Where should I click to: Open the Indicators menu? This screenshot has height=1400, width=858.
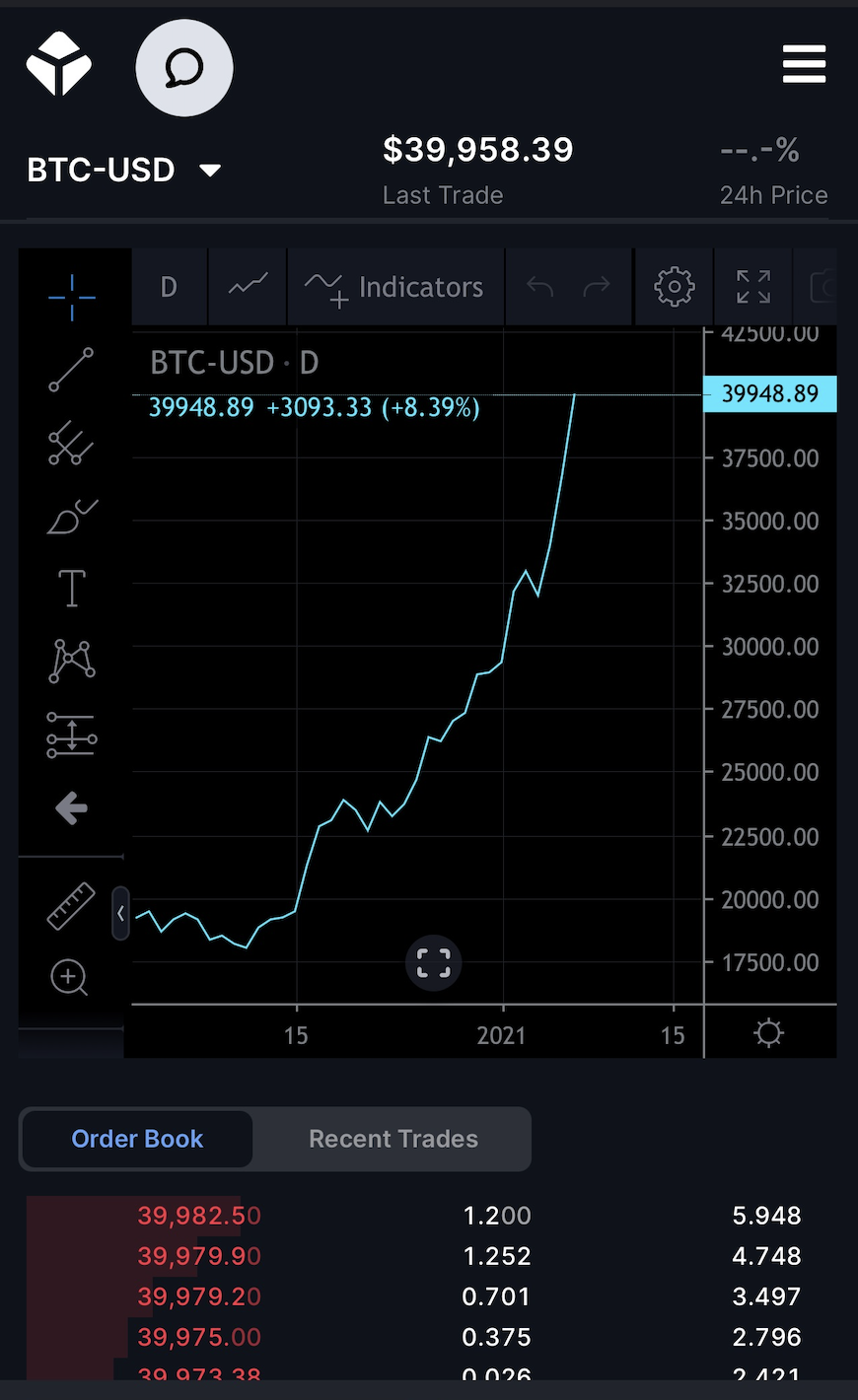point(394,287)
